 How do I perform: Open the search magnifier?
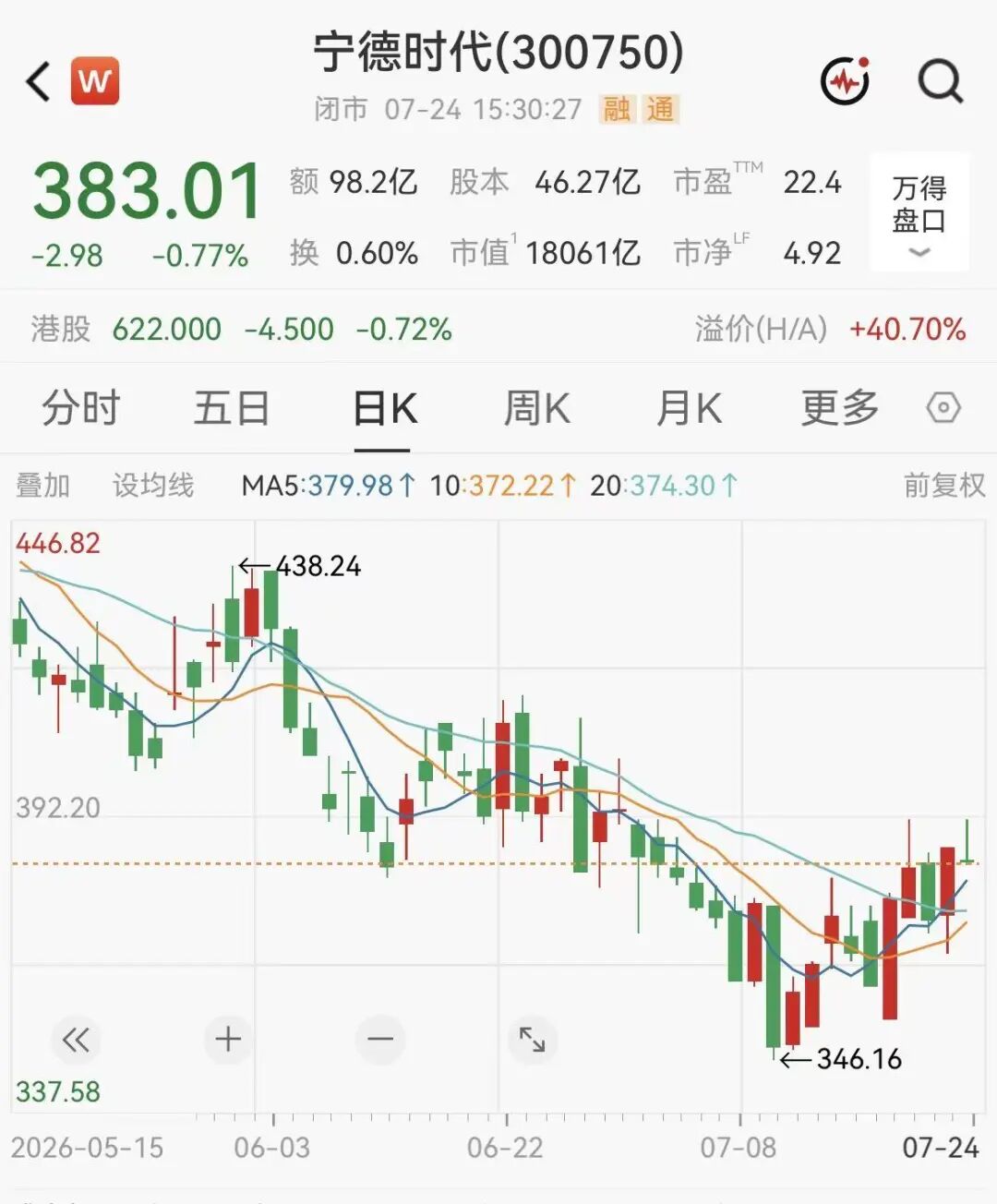tap(941, 81)
